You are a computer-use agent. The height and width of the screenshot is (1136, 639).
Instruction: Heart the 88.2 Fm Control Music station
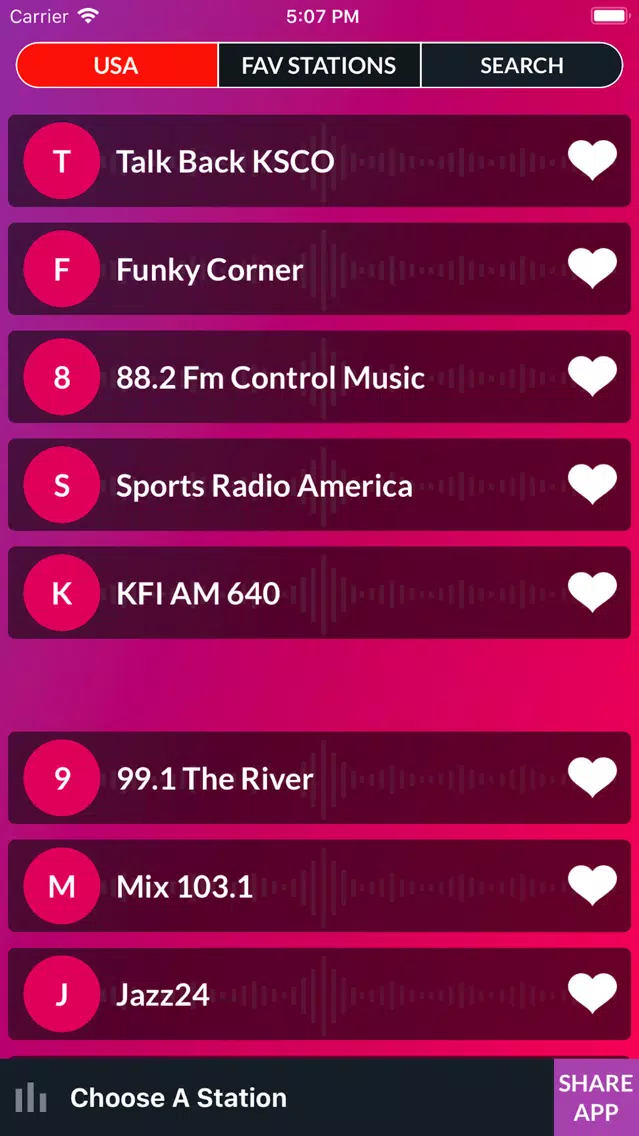coord(592,377)
